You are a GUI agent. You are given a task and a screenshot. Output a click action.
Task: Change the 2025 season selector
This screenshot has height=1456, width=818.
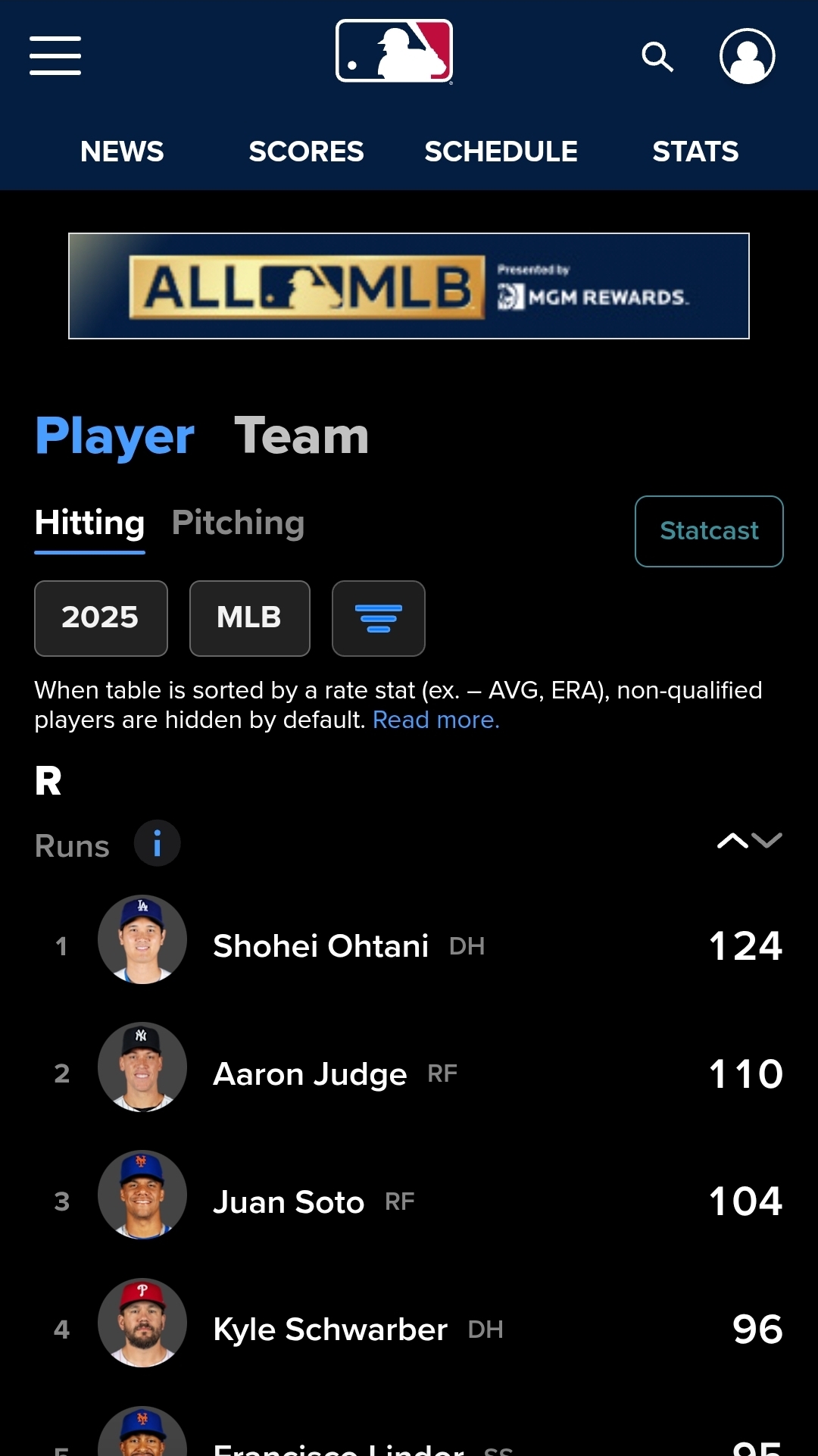point(101,618)
